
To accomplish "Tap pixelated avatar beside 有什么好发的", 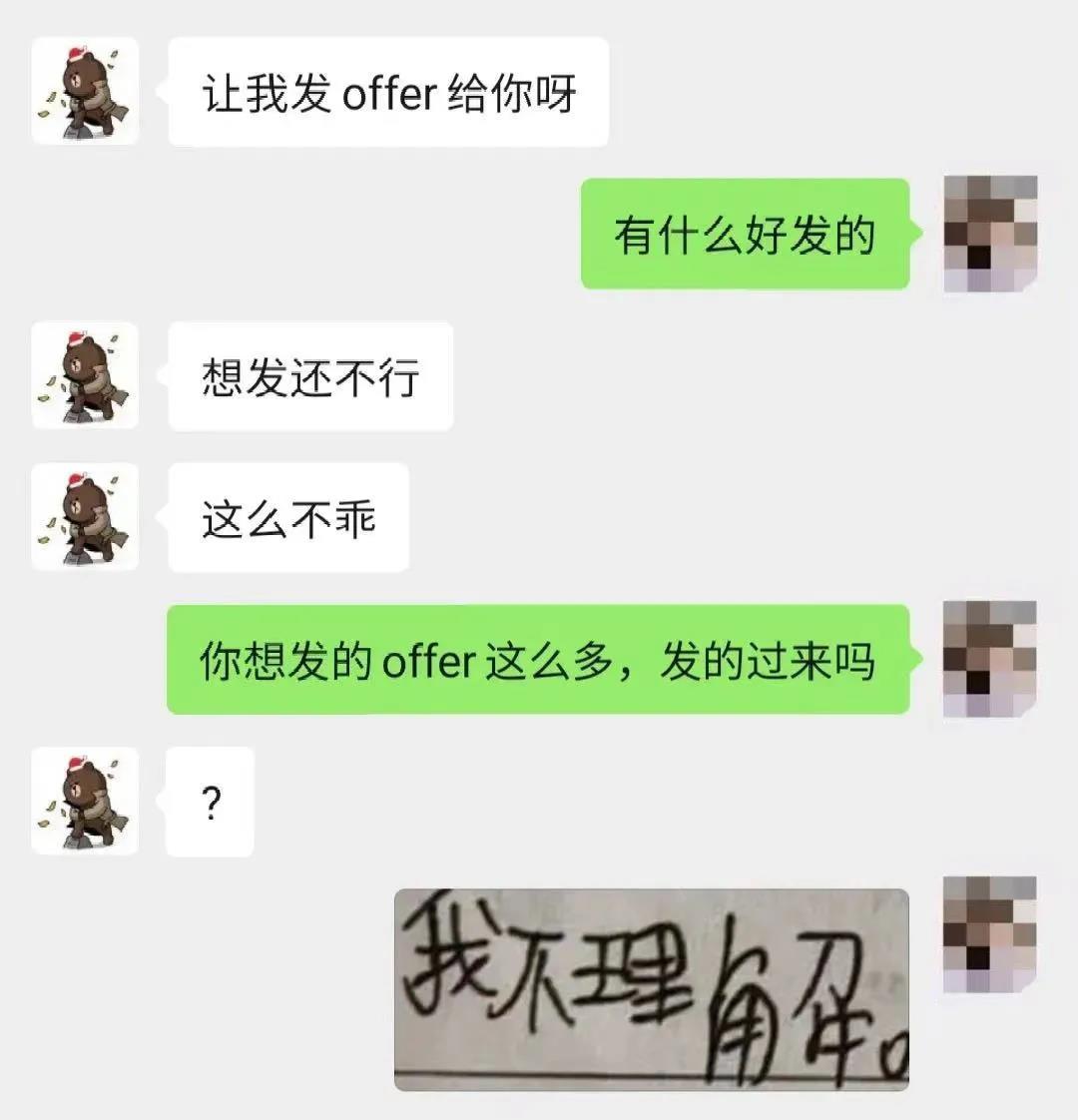I will point(990,234).
